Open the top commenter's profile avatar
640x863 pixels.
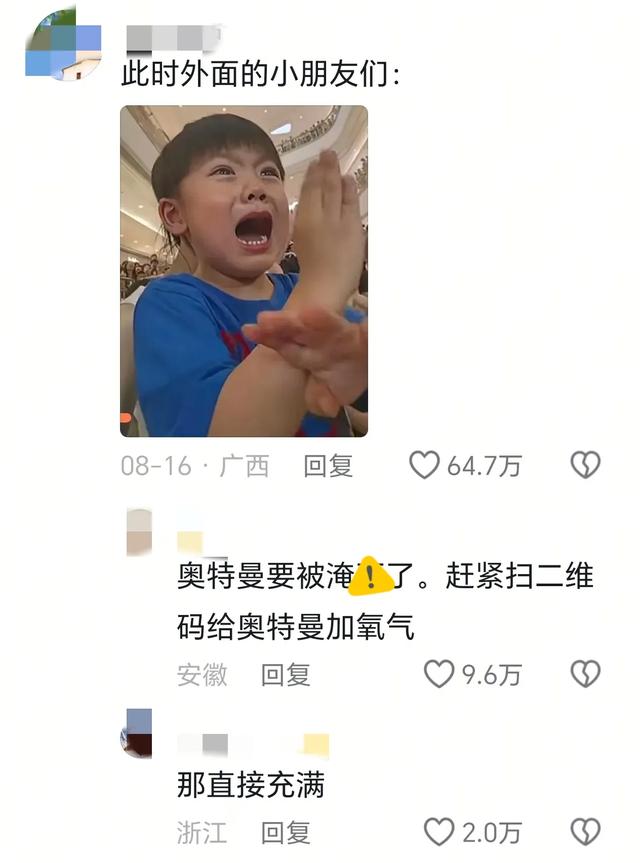point(63,43)
